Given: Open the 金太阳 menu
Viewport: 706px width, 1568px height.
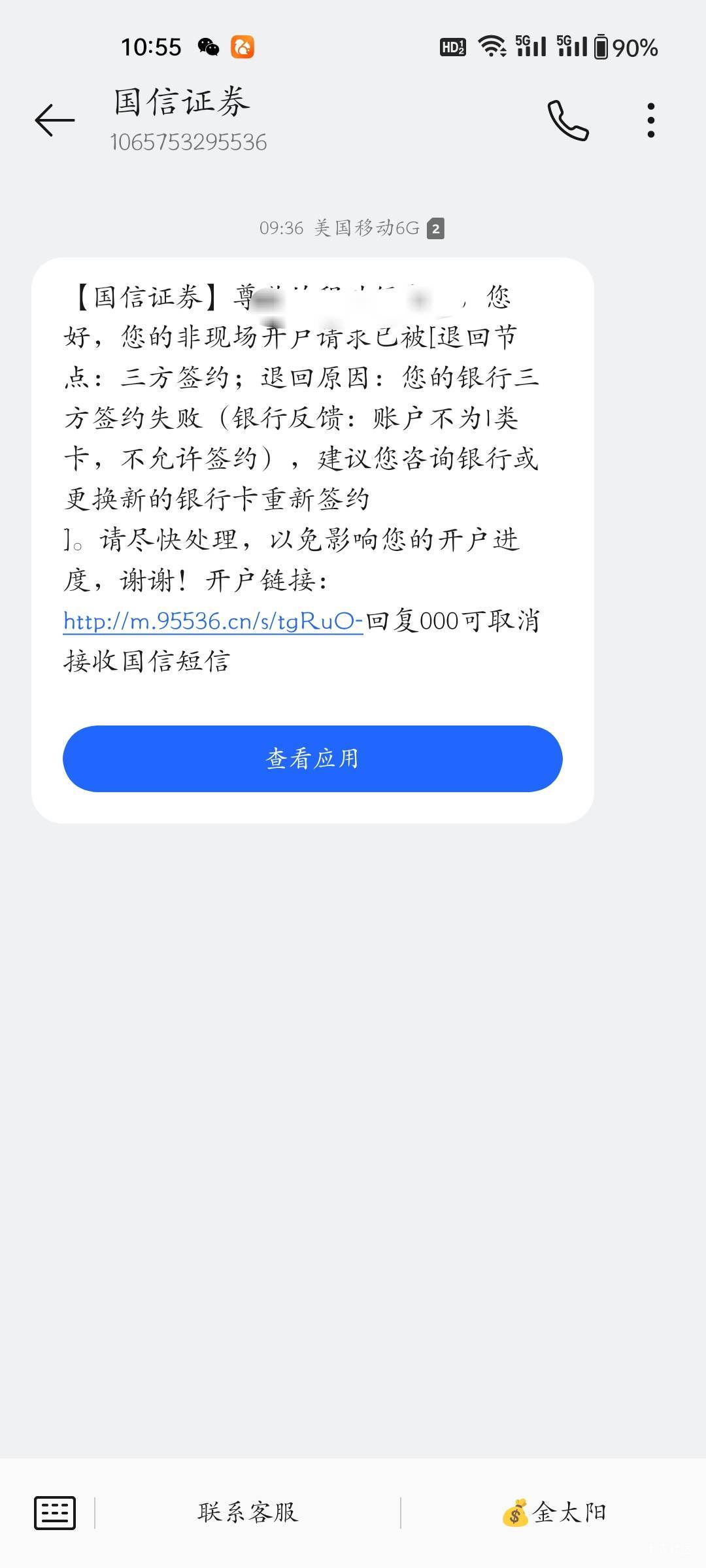Looking at the screenshot, I should [554, 1512].
